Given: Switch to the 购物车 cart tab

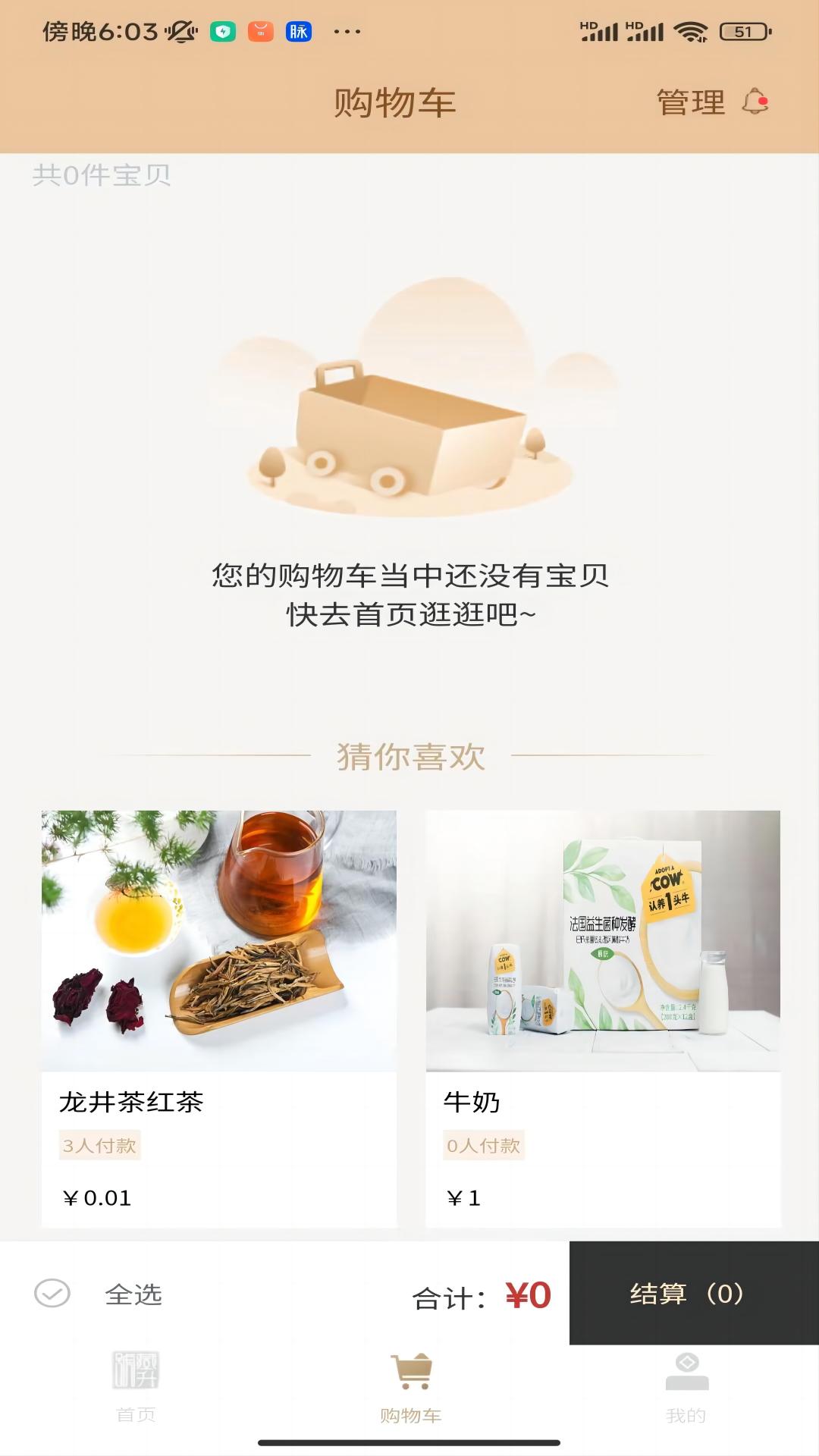Looking at the screenshot, I should pos(410,1386).
